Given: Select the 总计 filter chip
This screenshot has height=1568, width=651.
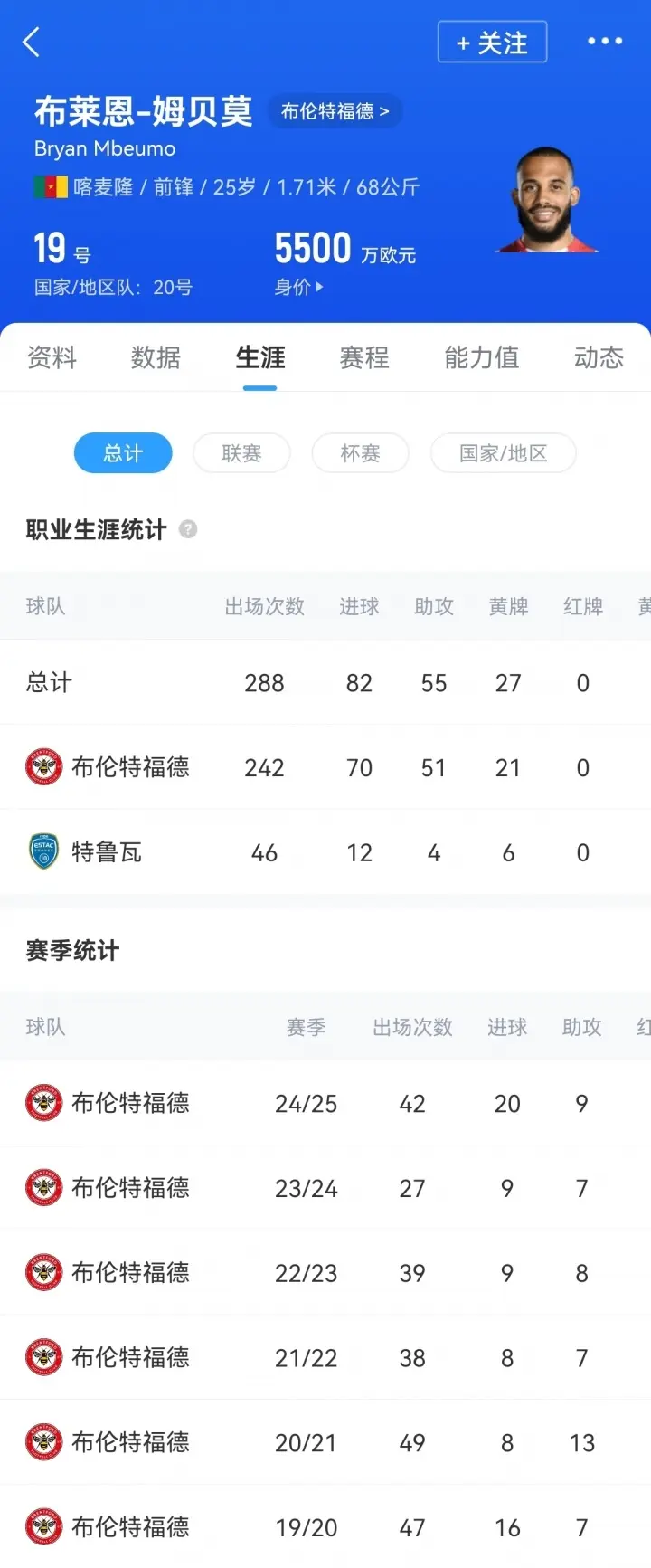Looking at the screenshot, I should pyautogui.click(x=123, y=453).
